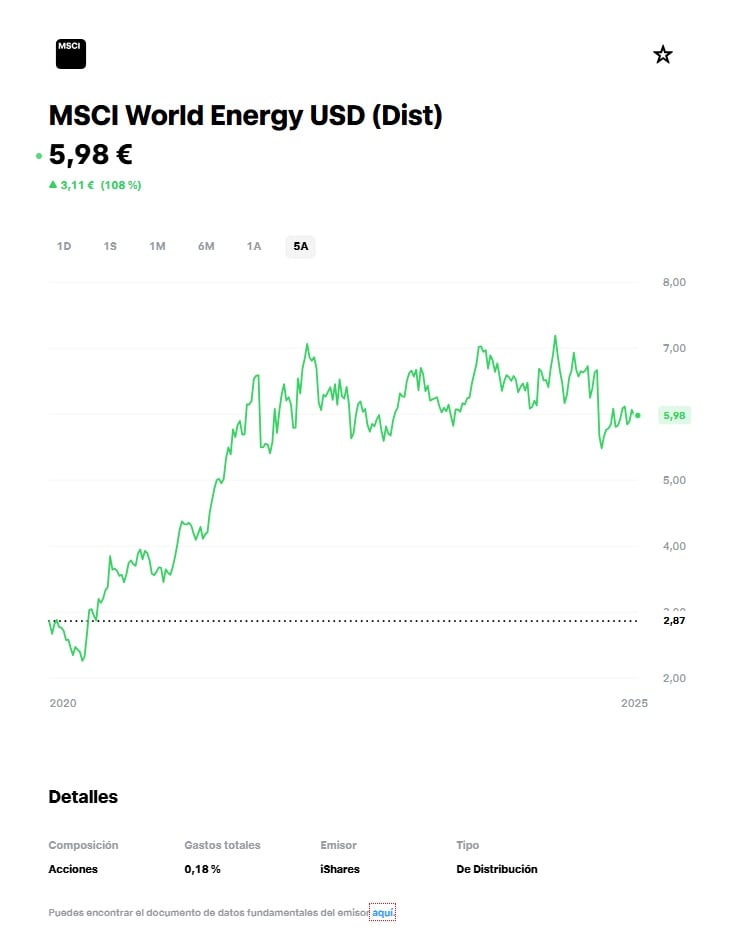Click the 2020 axis label

[62, 703]
